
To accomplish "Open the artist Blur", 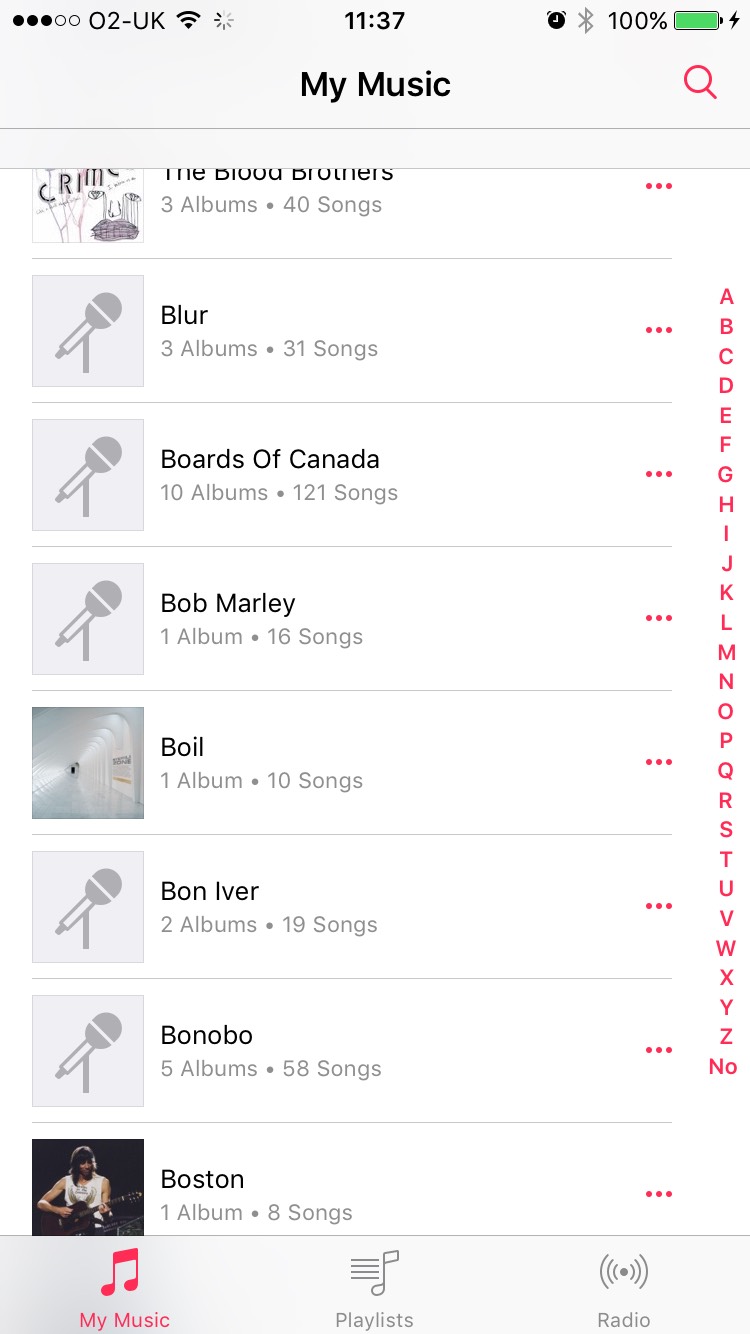I will coord(300,331).
